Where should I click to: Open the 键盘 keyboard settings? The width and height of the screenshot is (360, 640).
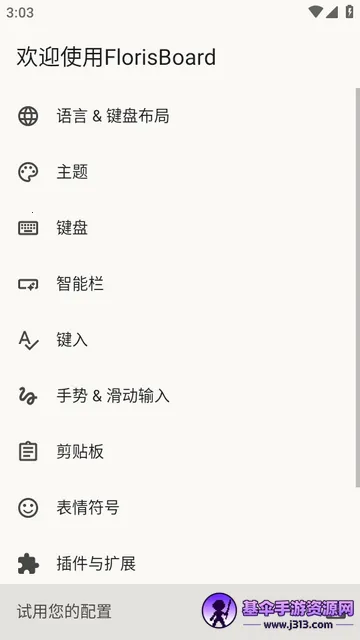tap(178, 228)
